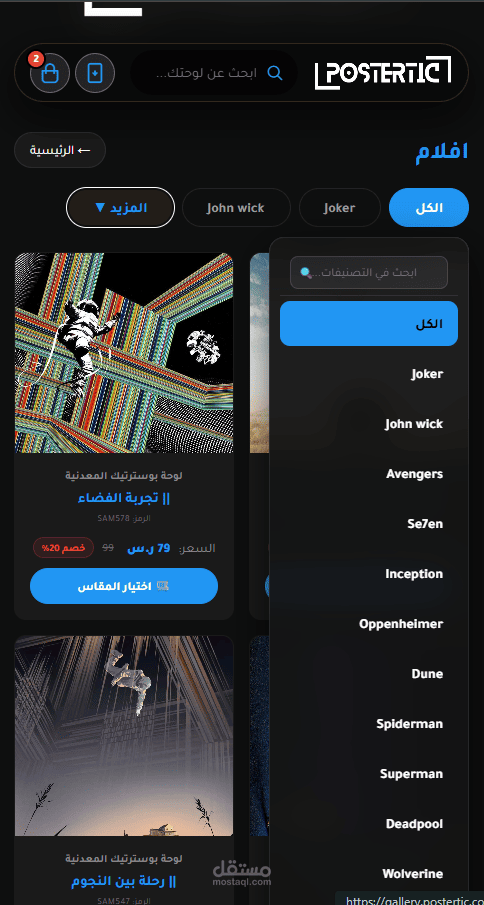Viewport: 484px width, 905px height.
Task: Tap the download icon next to cart
Action: click(x=95, y=73)
